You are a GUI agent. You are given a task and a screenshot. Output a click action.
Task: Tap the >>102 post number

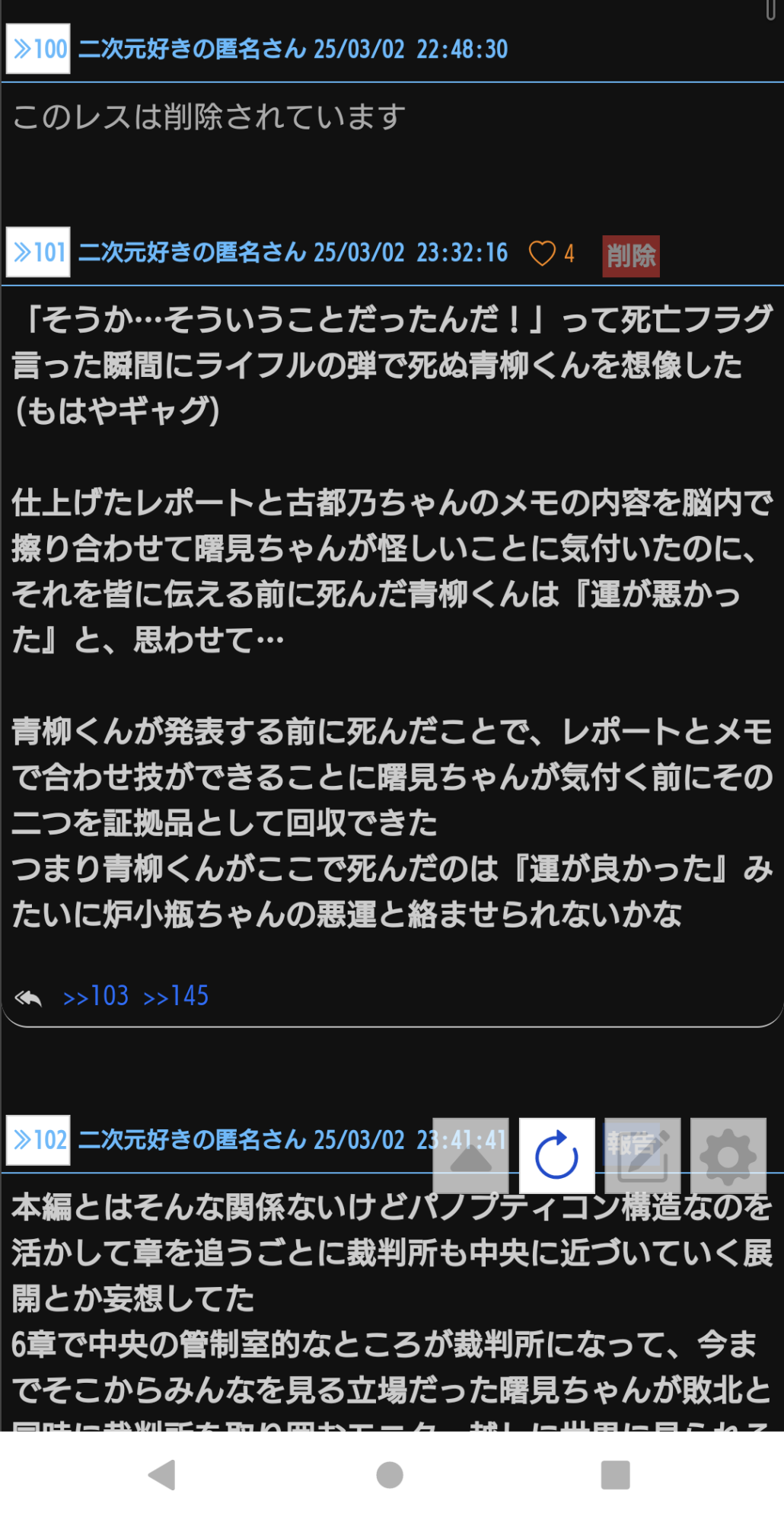pyautogui.click(x=38, y=1140)
